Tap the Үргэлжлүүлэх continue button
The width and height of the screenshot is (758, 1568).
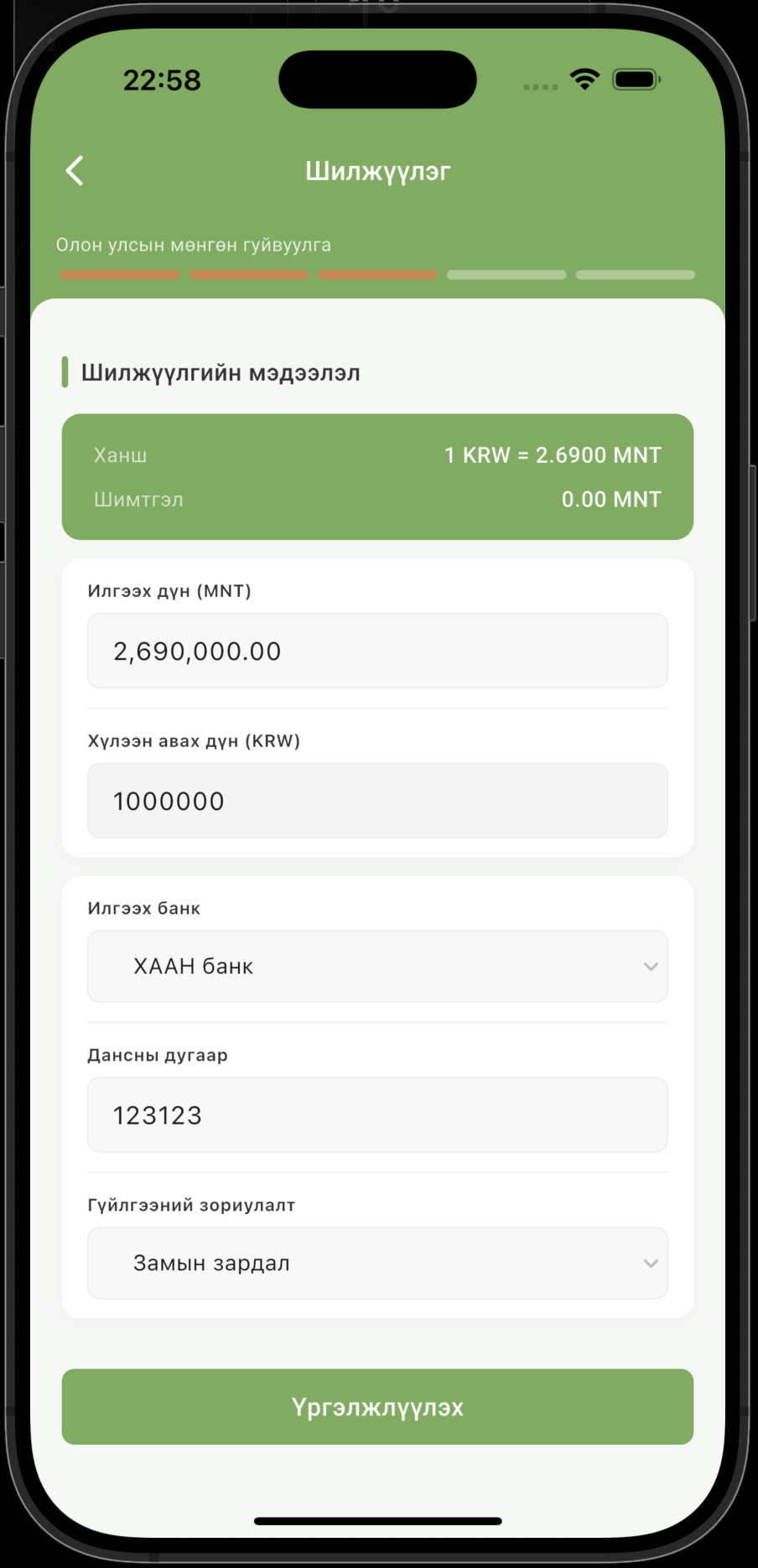[377, 1407]
